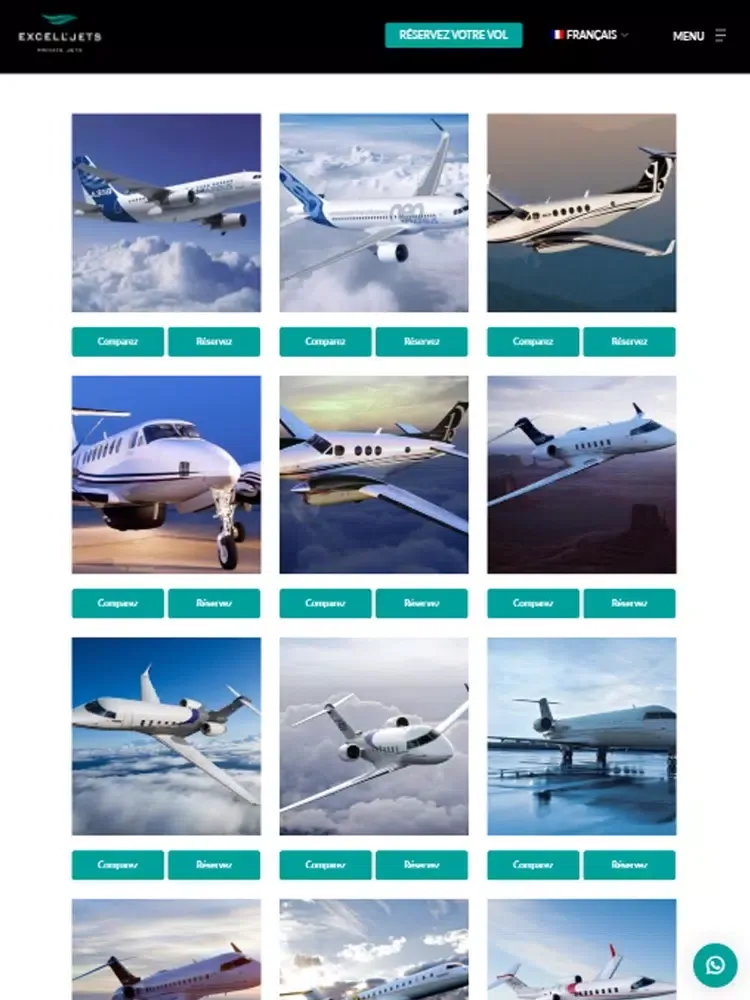Tap Réservez under the Airbus A350 photo
The width and height of the screenshot is (750, 1000).
click(214, 342)
